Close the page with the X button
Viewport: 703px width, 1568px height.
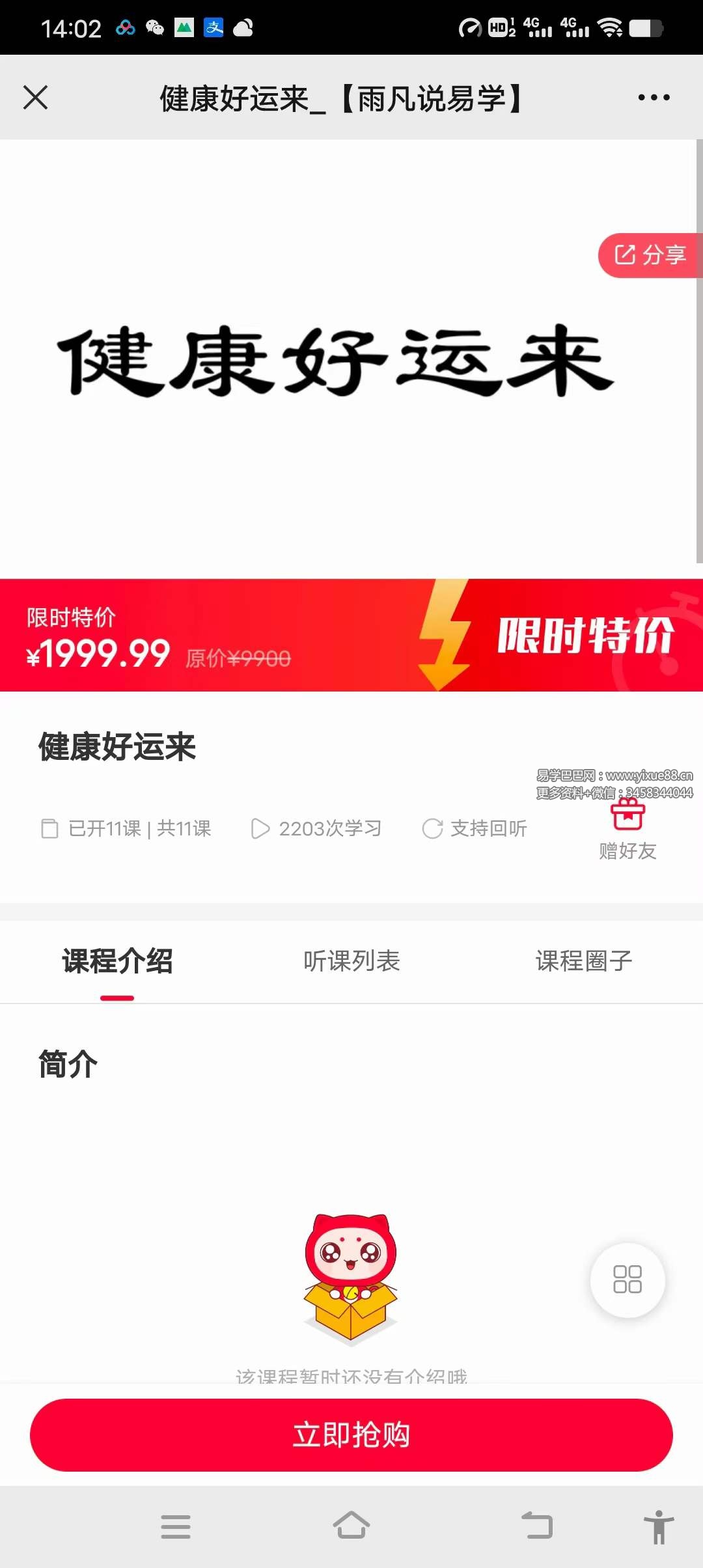coord(36,96)
